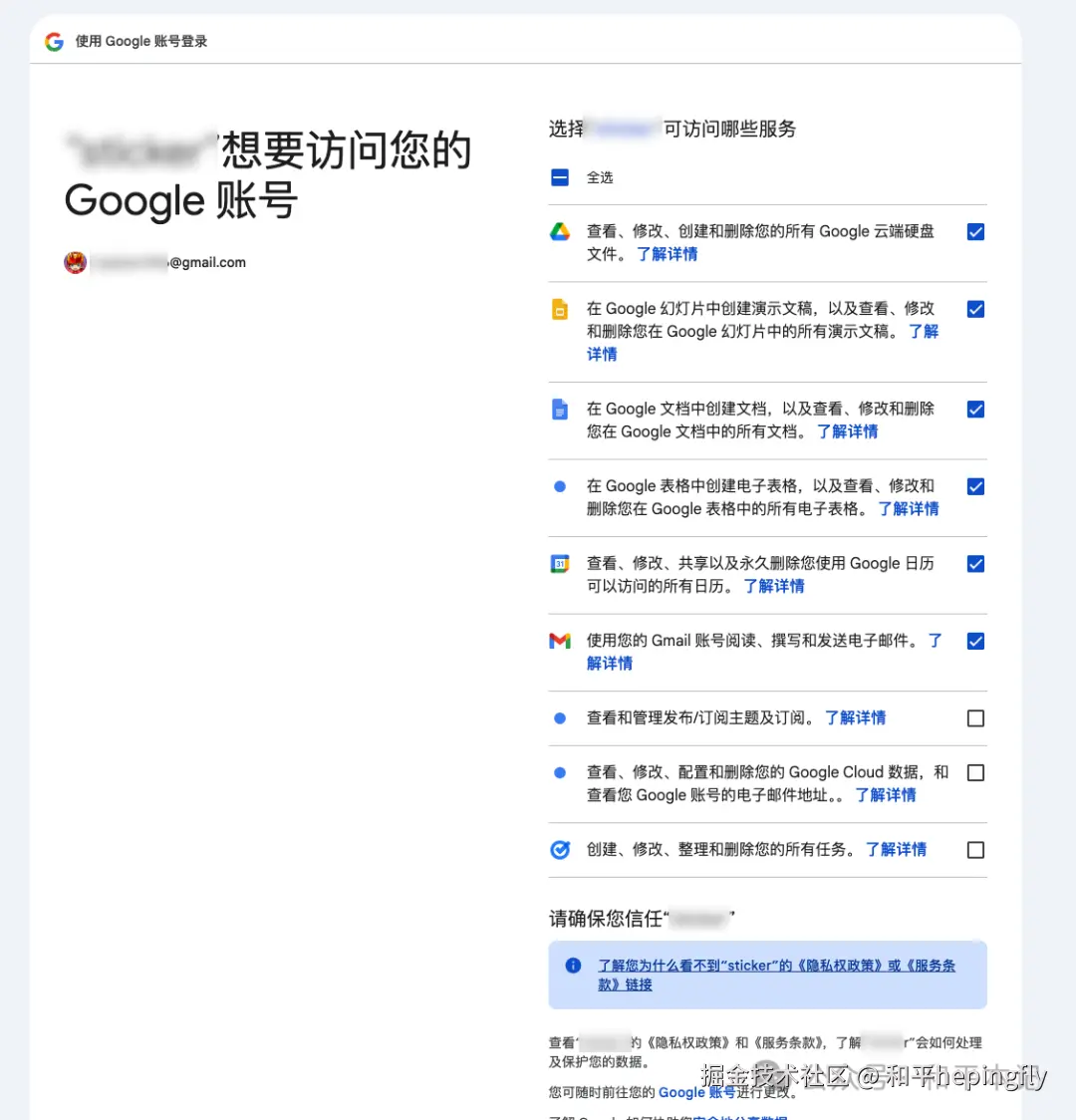The width and height of the screenshot is (1076, 1120).
Task: Open 了解详情 for Google Cloud 数据 permission
Action: click(885, 795)
